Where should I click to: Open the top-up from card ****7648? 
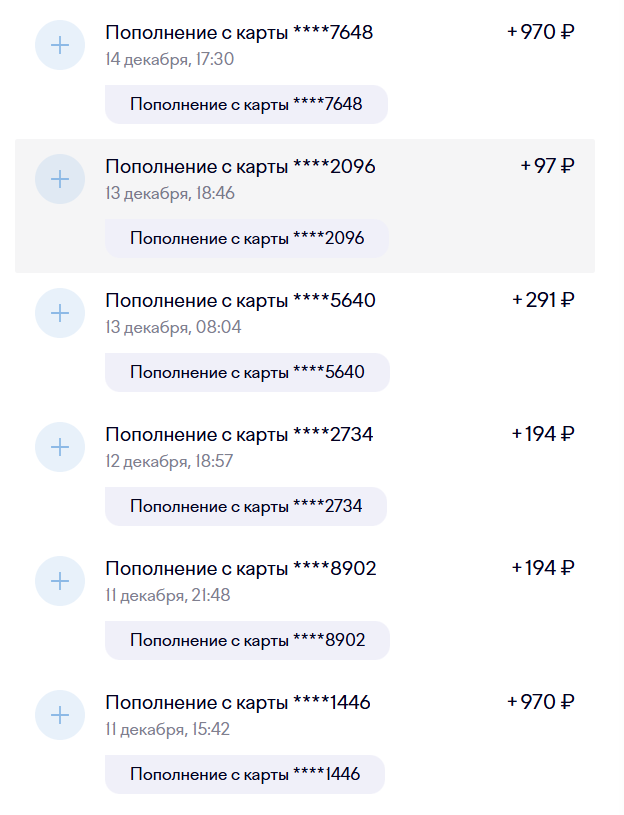[239, 33]
